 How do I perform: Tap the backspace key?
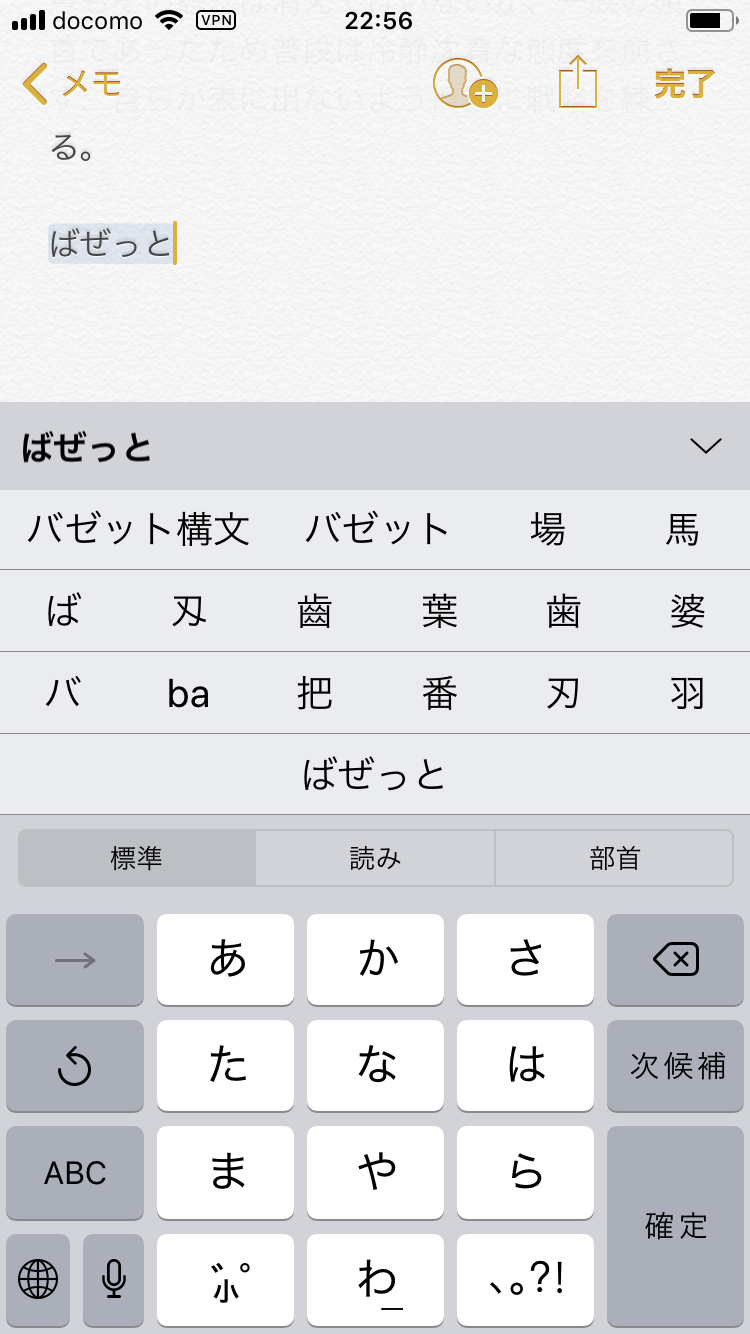(x=675, y=960)
